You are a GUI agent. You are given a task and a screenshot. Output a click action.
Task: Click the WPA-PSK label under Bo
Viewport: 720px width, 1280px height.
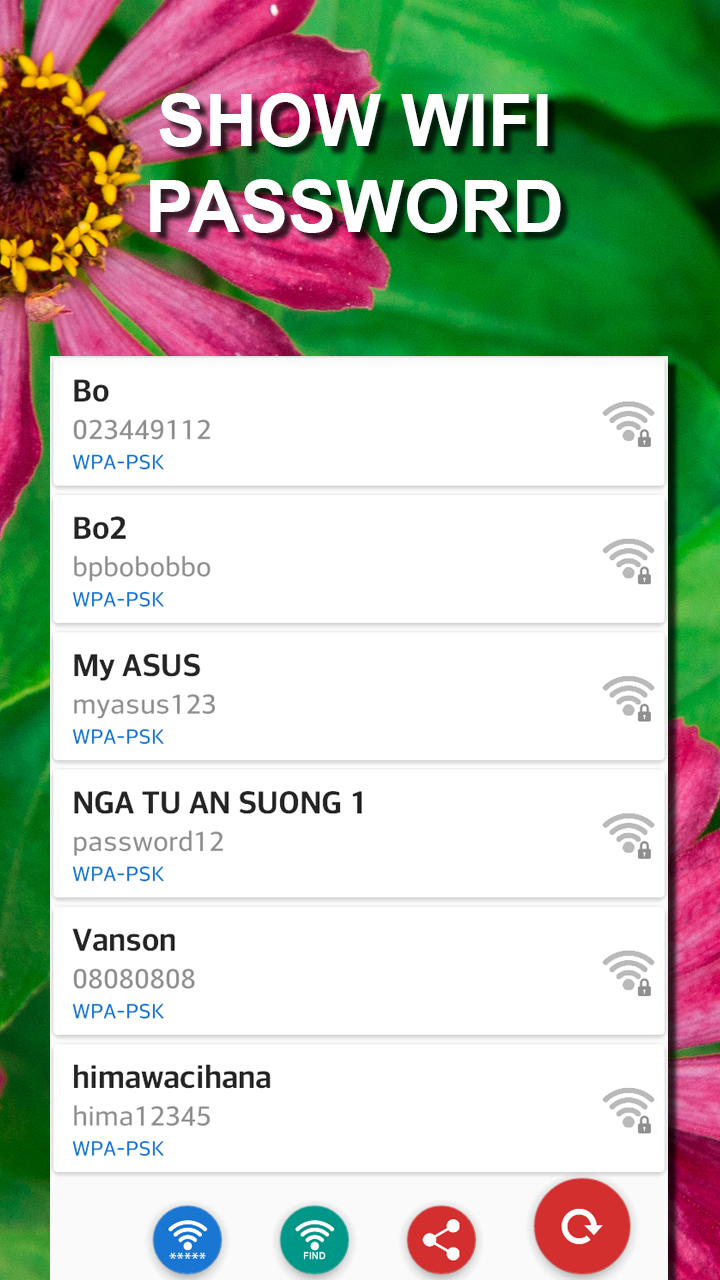pyautogui.click(x=117, y=462)
